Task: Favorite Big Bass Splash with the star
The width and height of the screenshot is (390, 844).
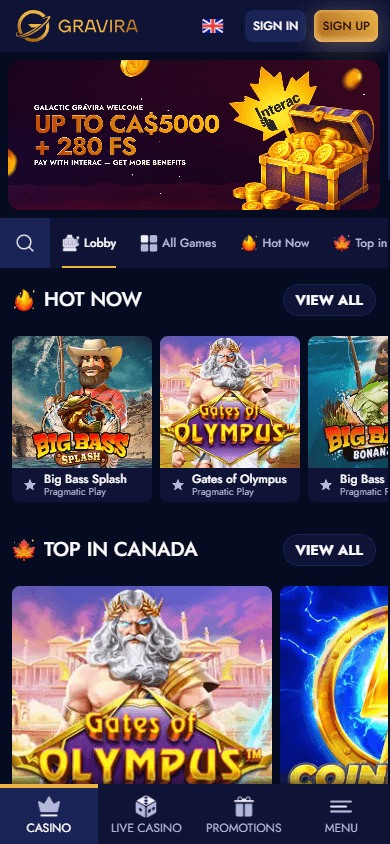Action: tap(30, 485)
